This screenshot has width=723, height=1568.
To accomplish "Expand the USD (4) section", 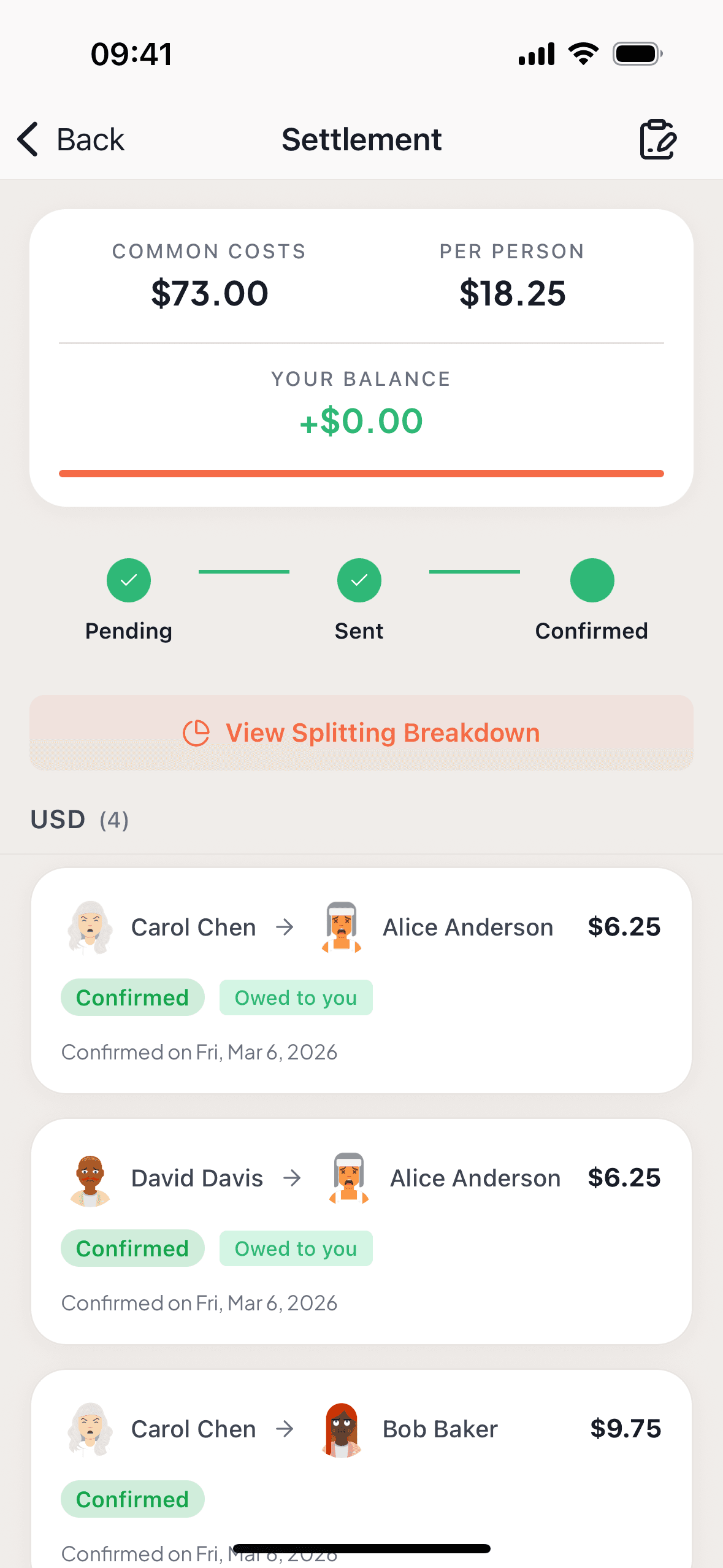I will (78, 819).
